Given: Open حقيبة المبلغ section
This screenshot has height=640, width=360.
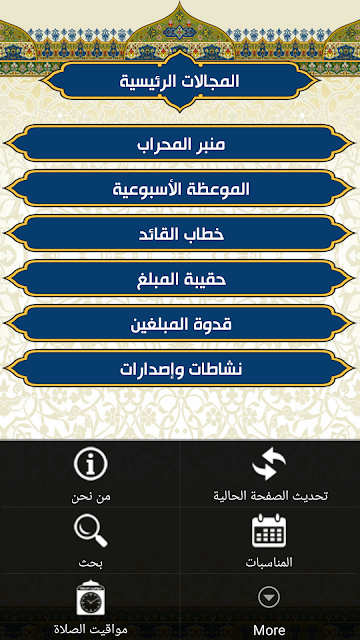Looking at the screenshot, I should [180, 278].
